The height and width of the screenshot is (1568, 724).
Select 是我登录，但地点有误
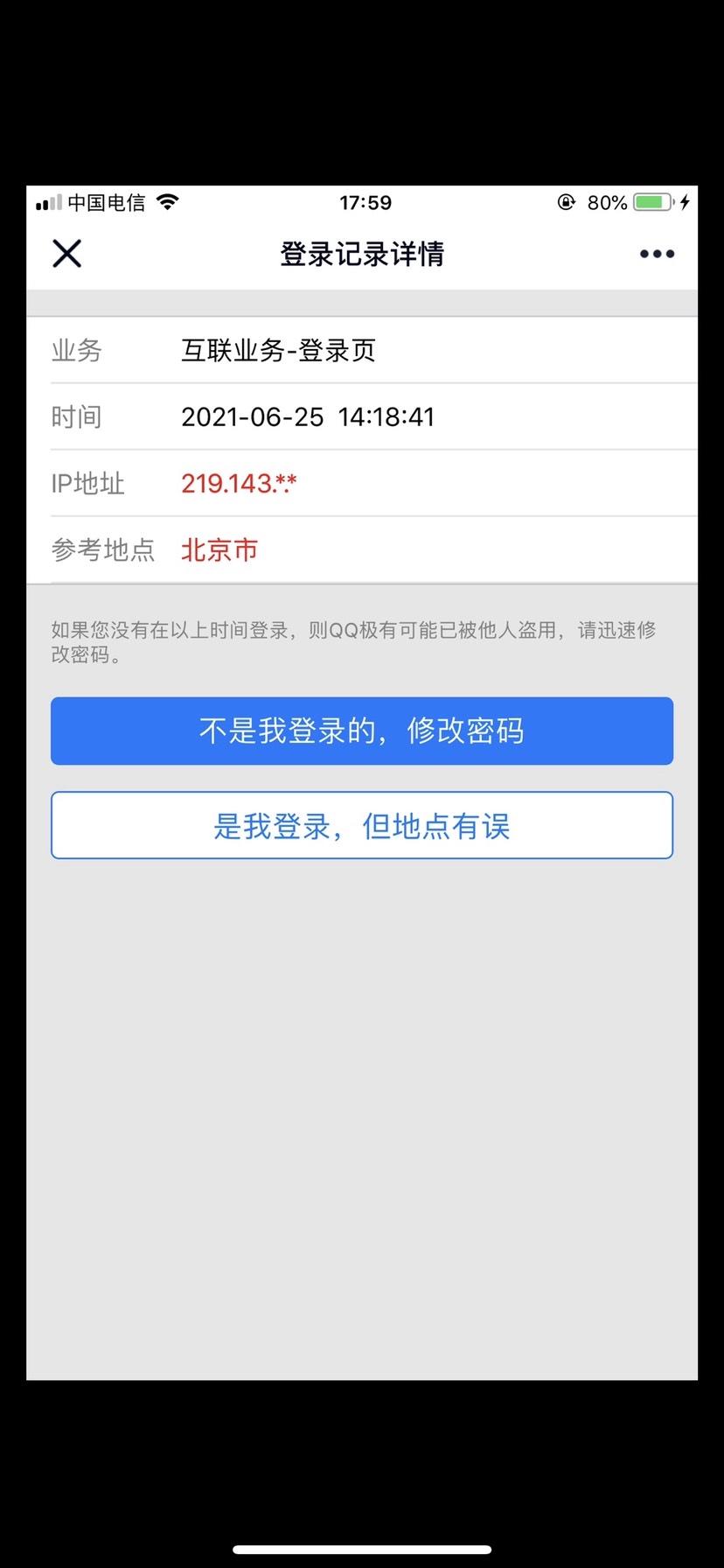[x=361, y=825]
